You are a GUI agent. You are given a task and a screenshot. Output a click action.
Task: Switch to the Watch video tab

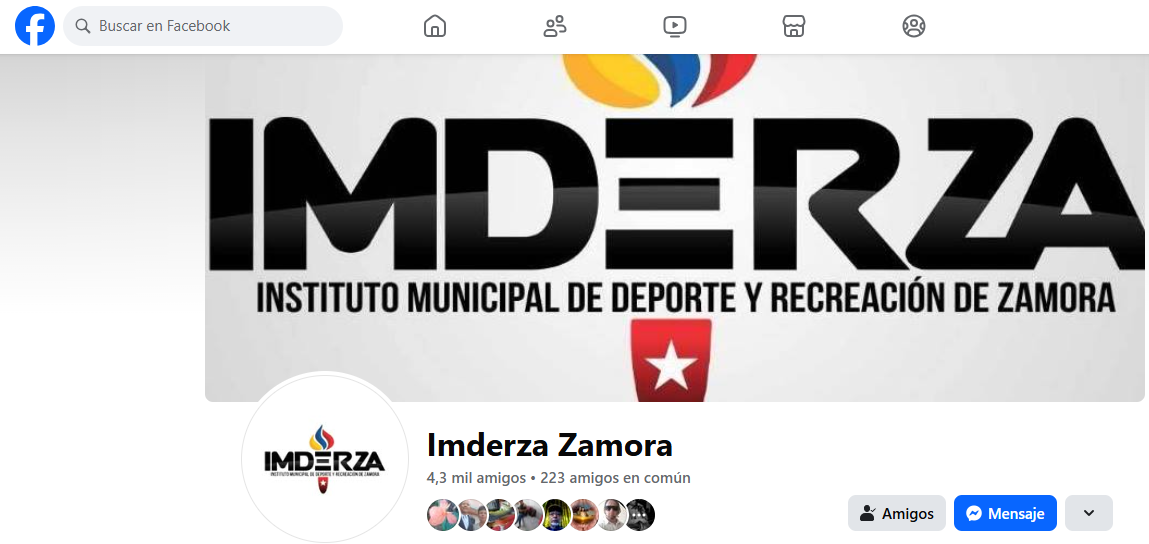(x=675, y=26)
